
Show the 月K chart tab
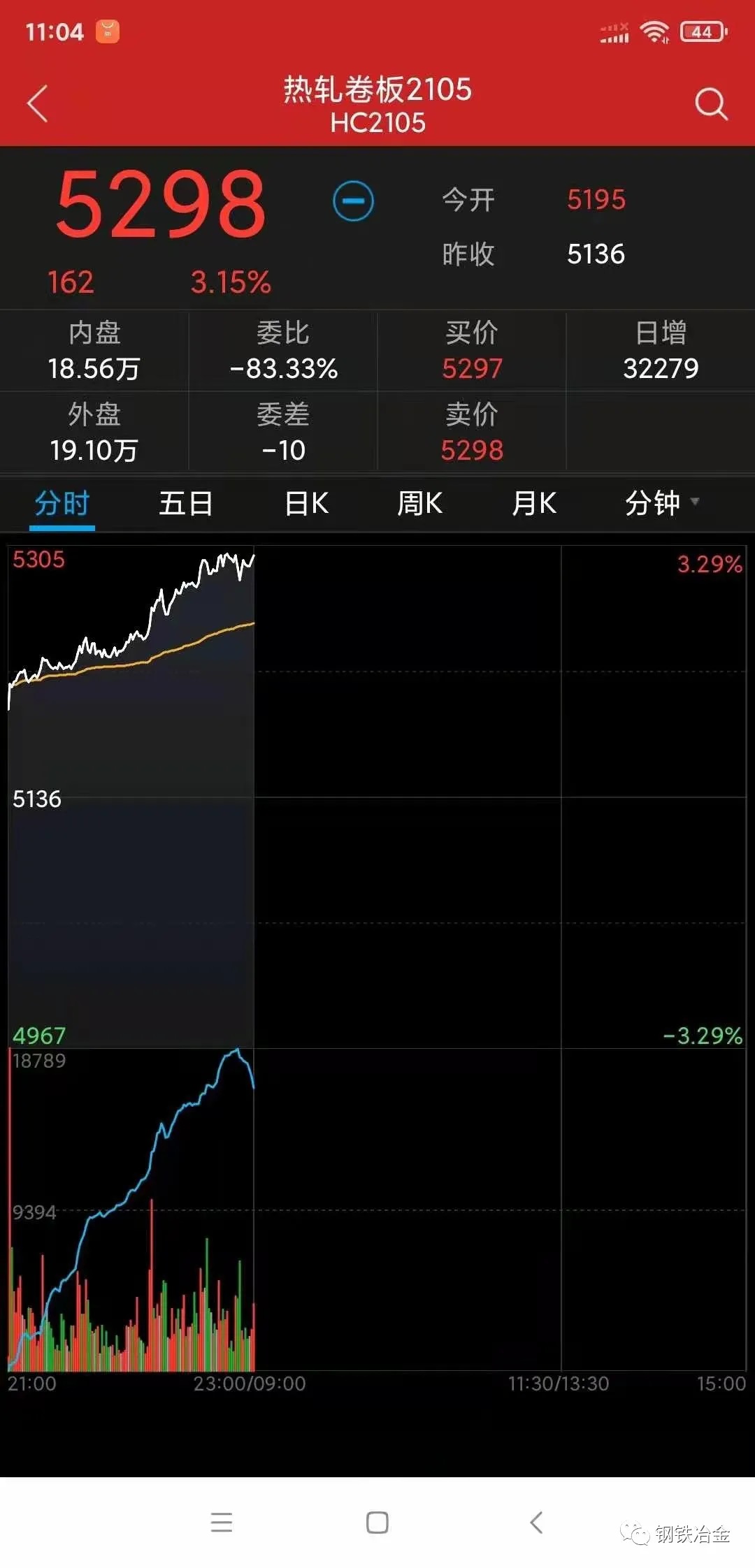pos(534,503)
